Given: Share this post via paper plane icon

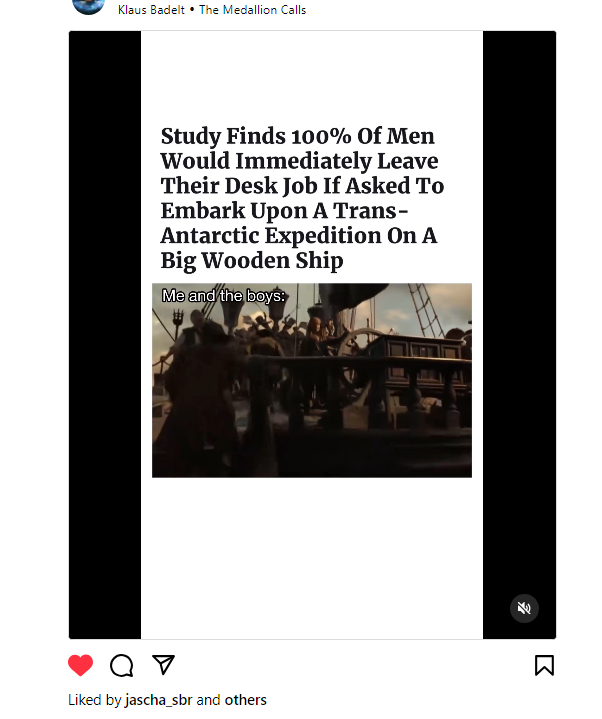Looking at the screenshot, I should pyautogui.click(x=163, y=665).
